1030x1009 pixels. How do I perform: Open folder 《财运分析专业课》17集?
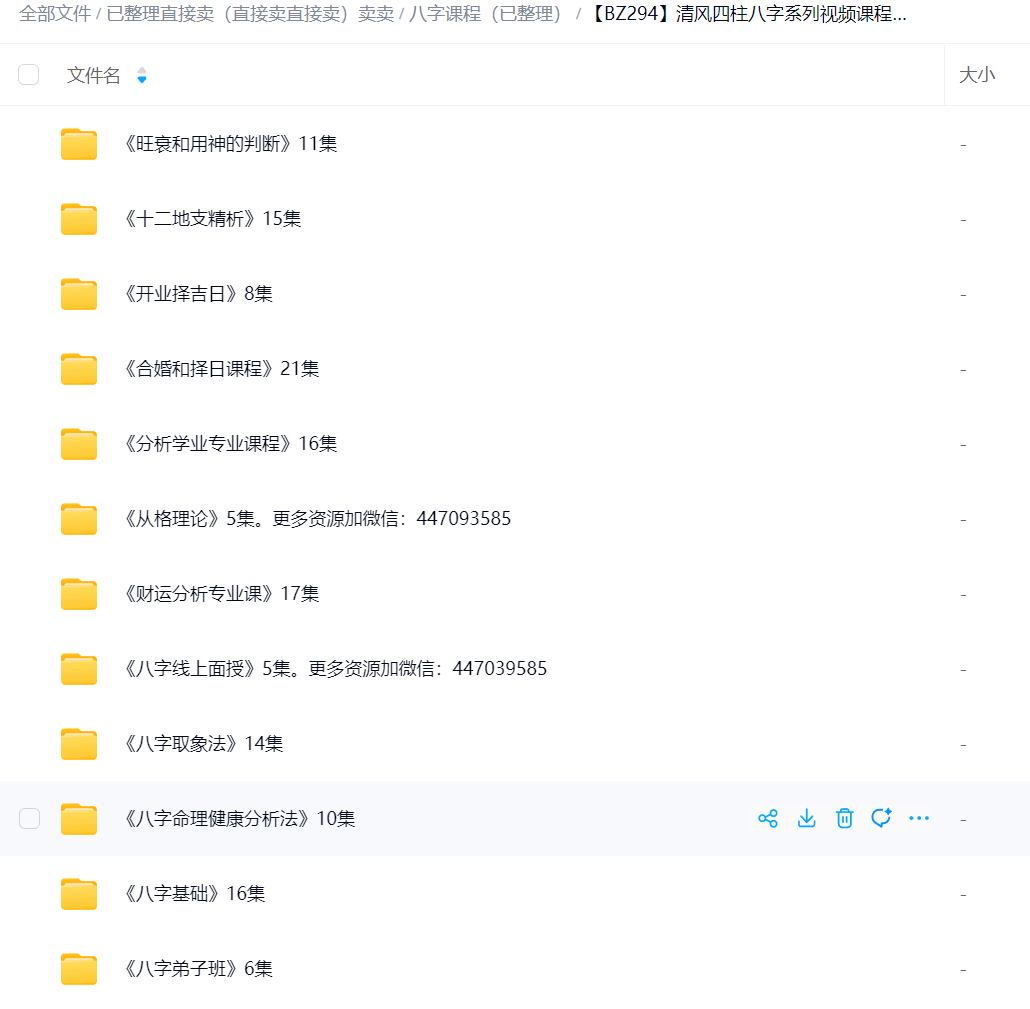[221, 594]
